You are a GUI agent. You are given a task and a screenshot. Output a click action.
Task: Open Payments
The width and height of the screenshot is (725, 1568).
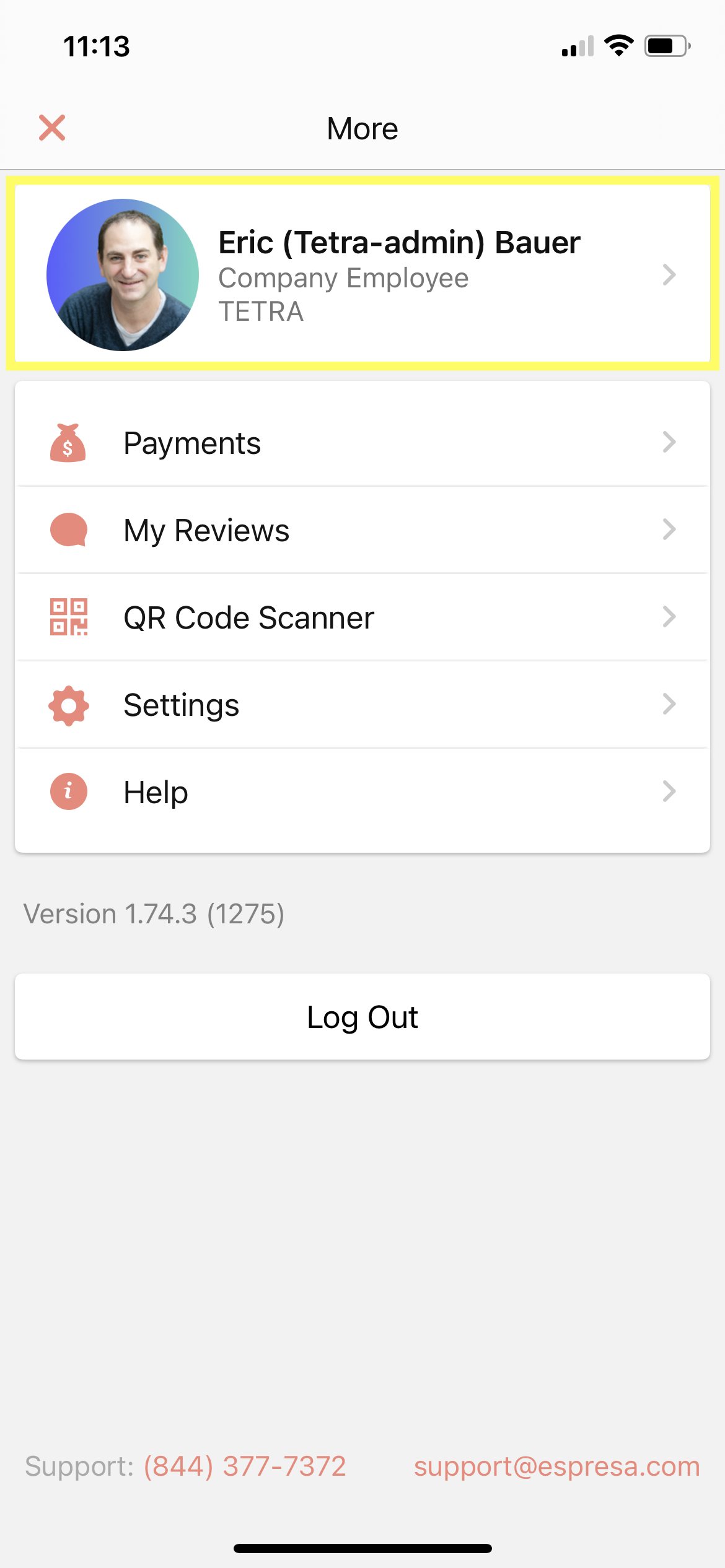point(362,443)
